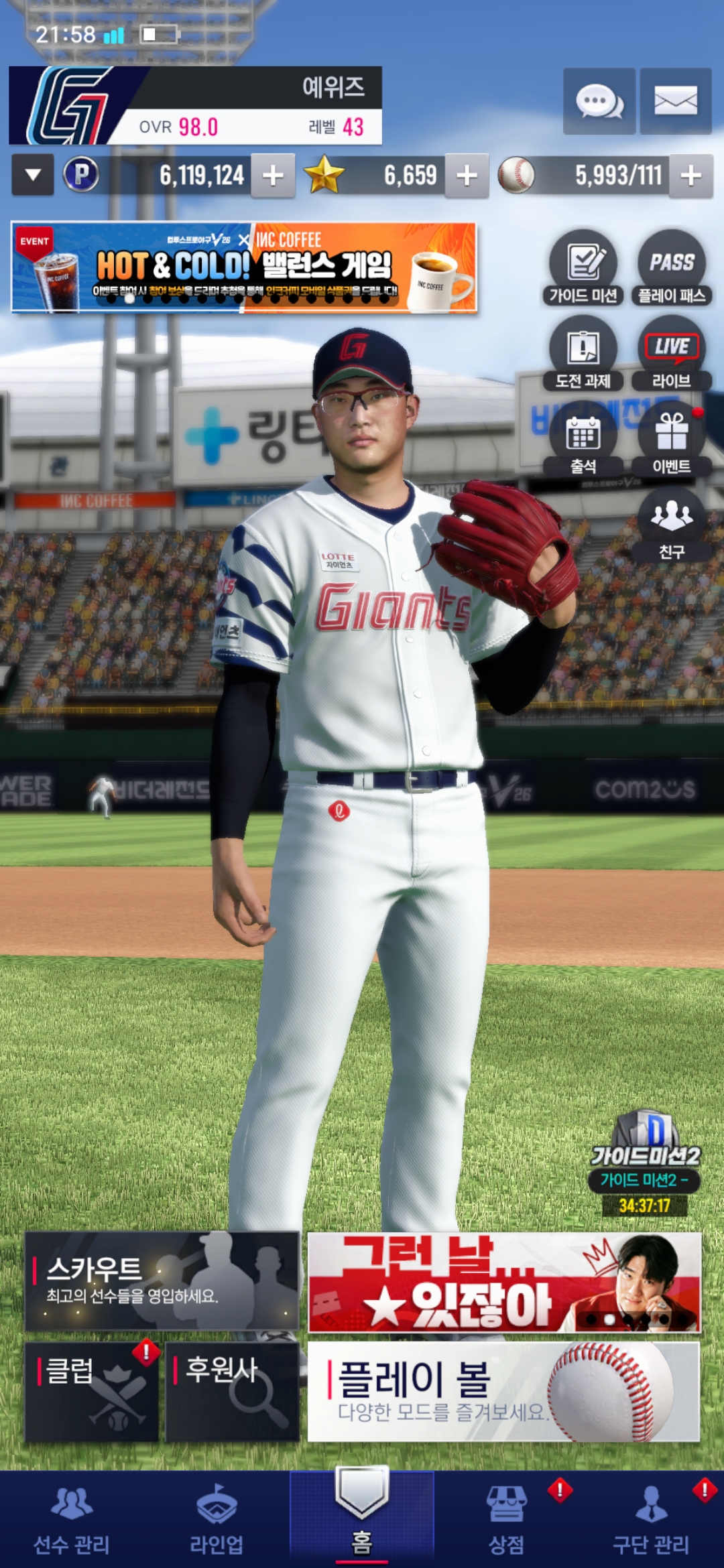The image size is (724, 1568).
Task: Add more stars with the plus button
Action: point(467,176)
